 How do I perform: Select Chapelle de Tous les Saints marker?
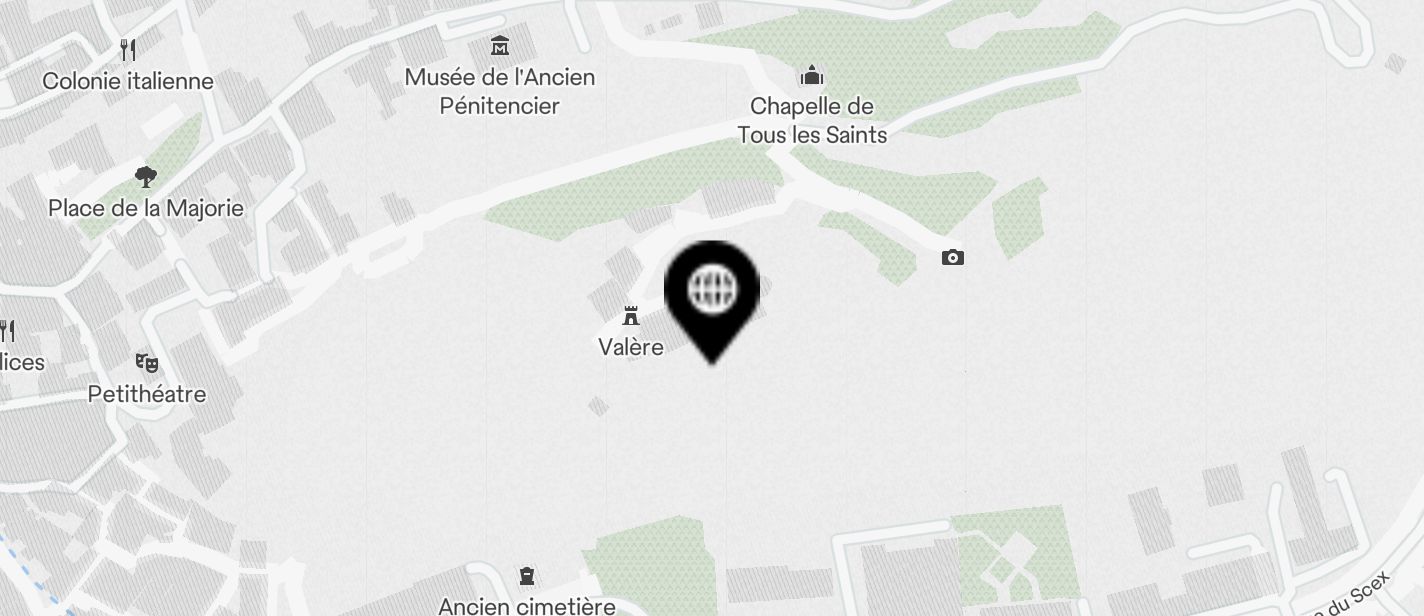click(812, 75)
